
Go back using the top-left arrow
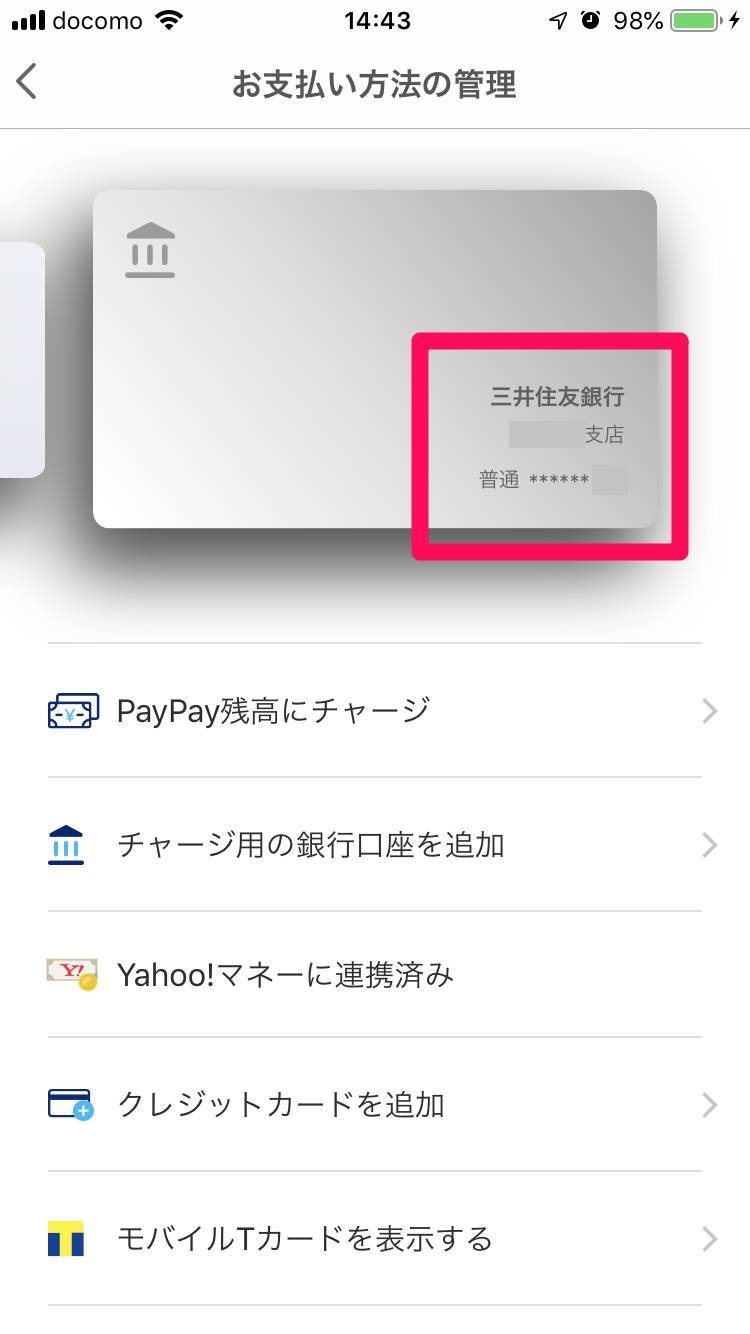pos(28,82)
